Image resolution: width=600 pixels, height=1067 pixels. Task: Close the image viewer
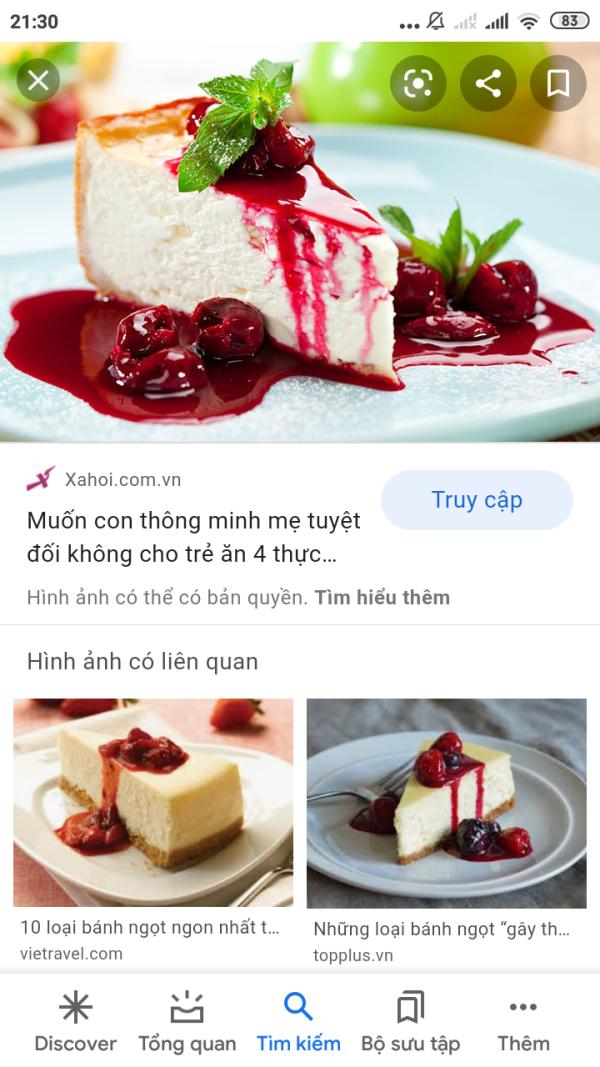click(x=38, y=81)
